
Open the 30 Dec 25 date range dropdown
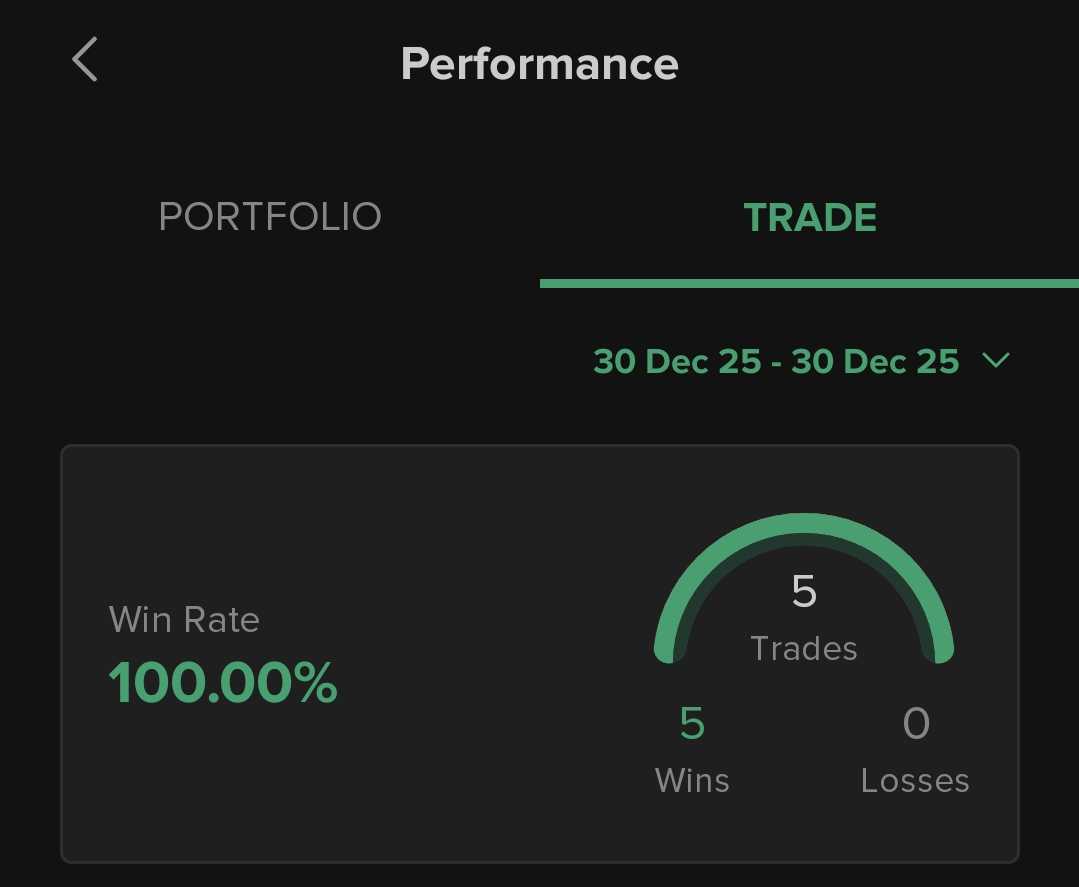(x=800, y=361)
